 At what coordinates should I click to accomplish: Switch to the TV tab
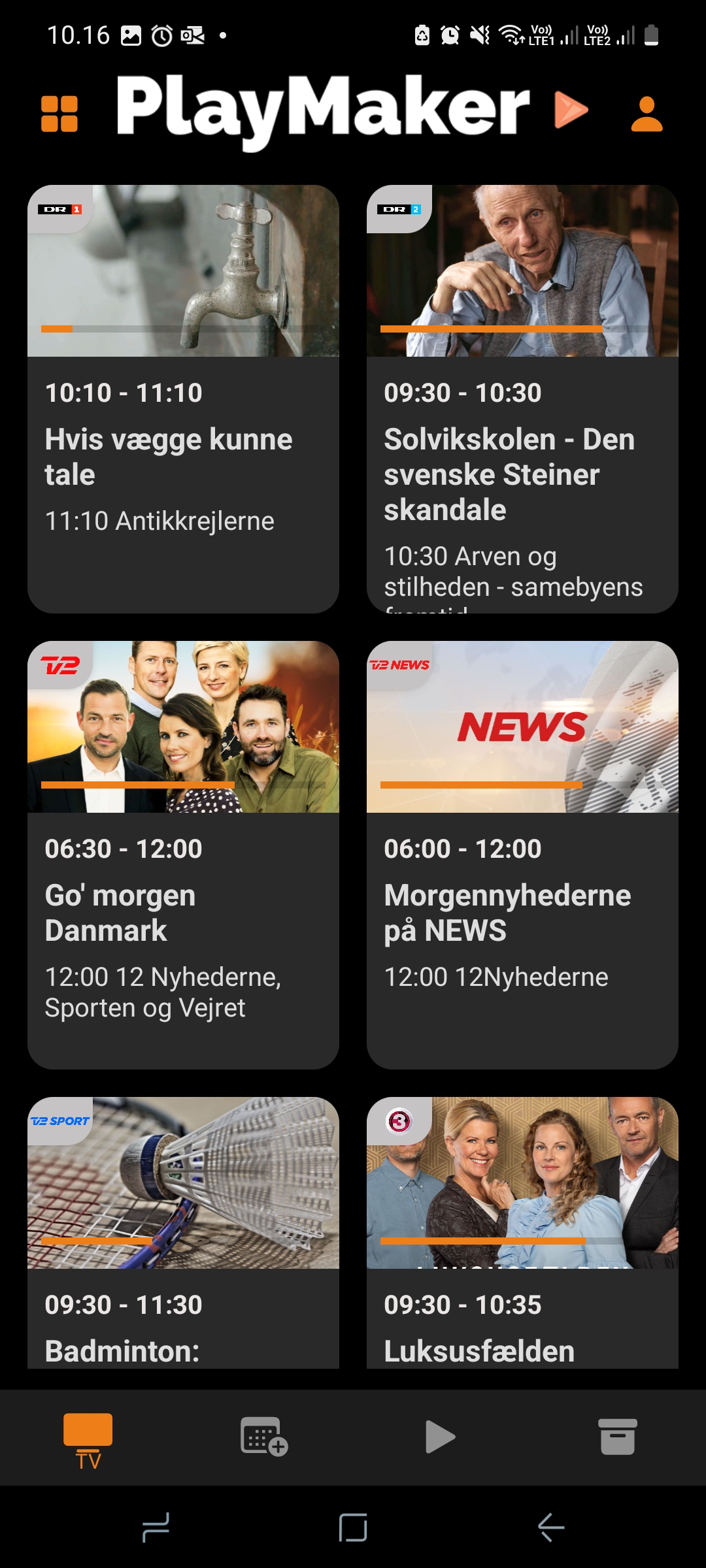point(88,1437)
